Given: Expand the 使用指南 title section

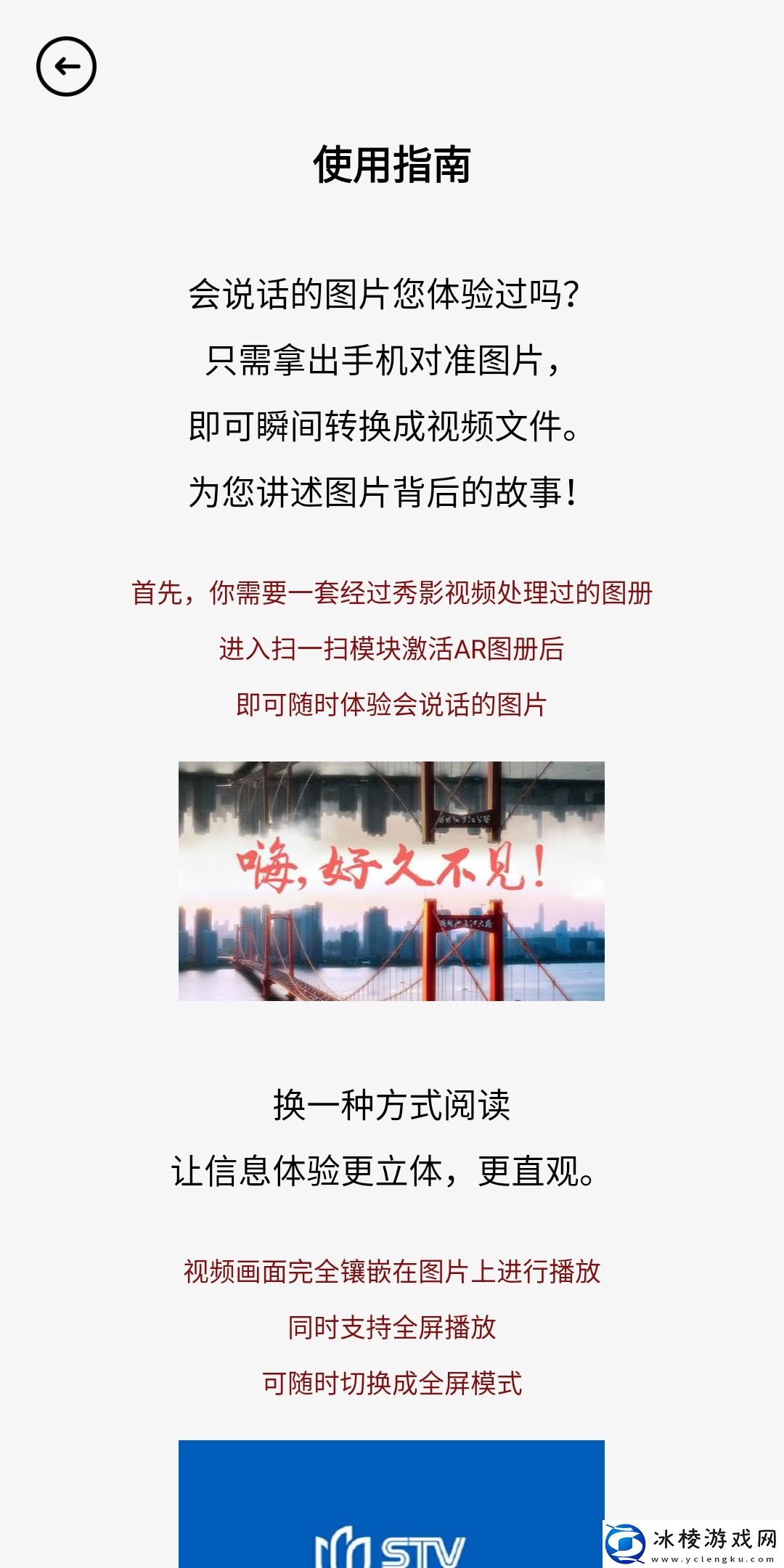Looking at the screenshot, I should click(x=392, y=163).
